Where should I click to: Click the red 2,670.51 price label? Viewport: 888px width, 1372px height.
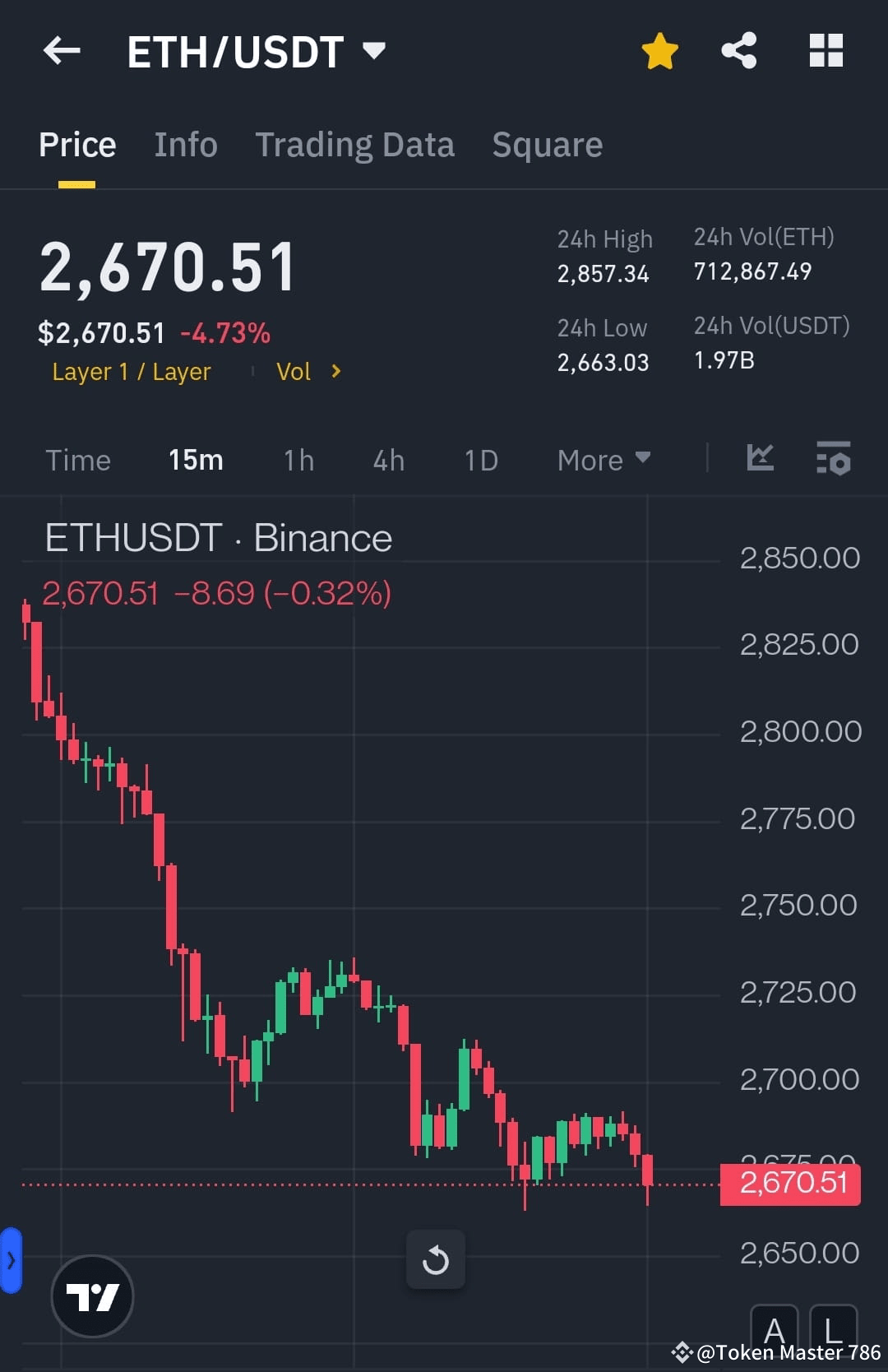(789, 1182)
